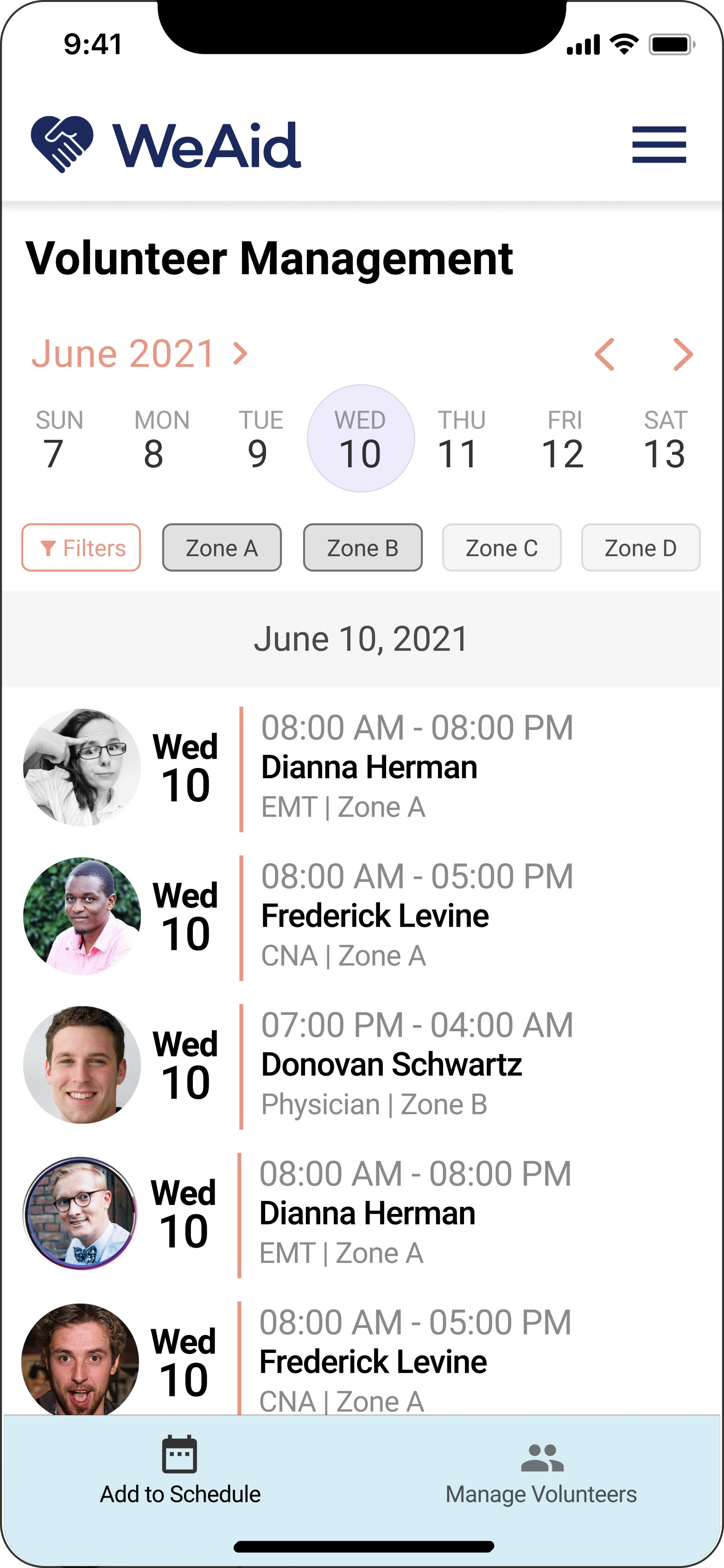The width and height of the screenshot is (724, 1568).
Task: Go to the previous week
Action: (x=604, y=354)
